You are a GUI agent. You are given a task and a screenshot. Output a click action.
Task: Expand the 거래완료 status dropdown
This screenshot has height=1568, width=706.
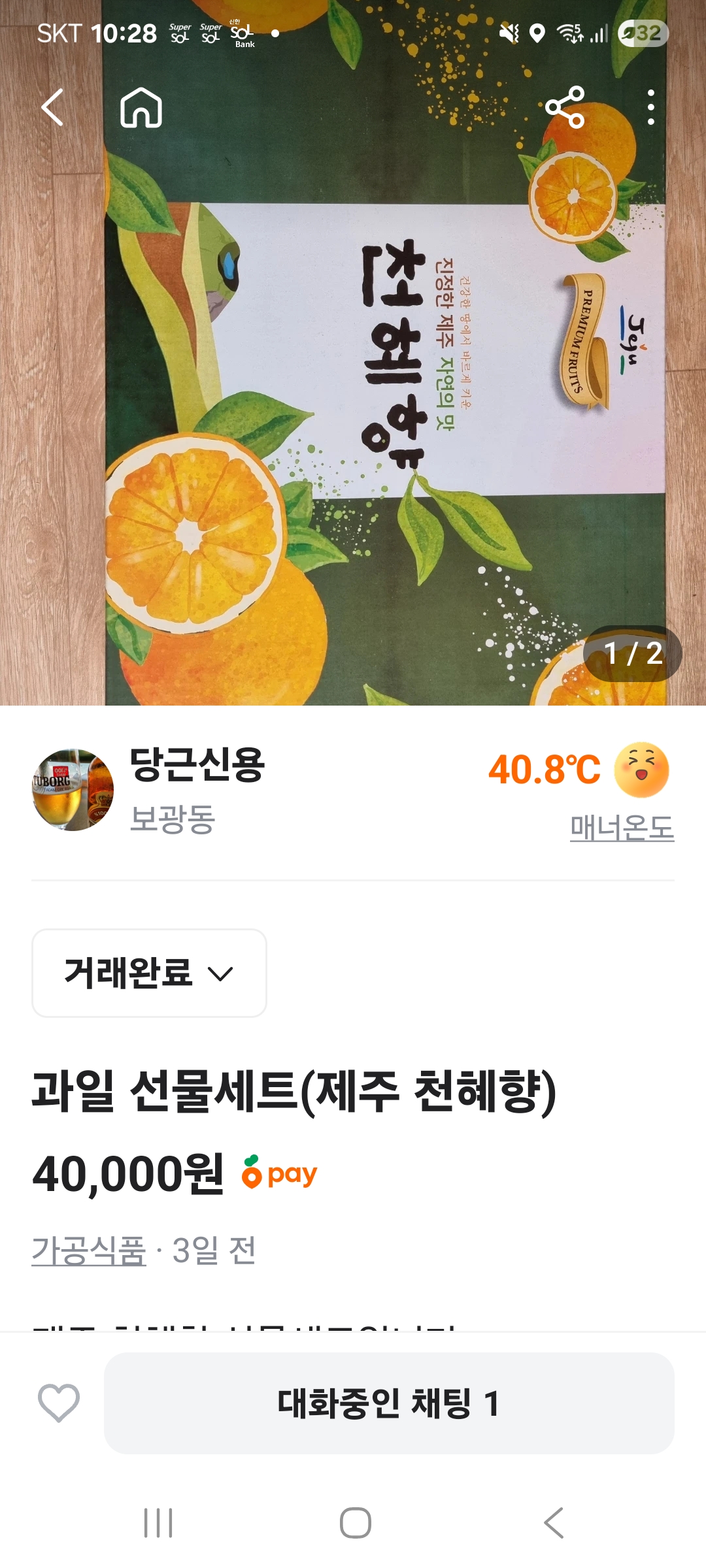149,973
